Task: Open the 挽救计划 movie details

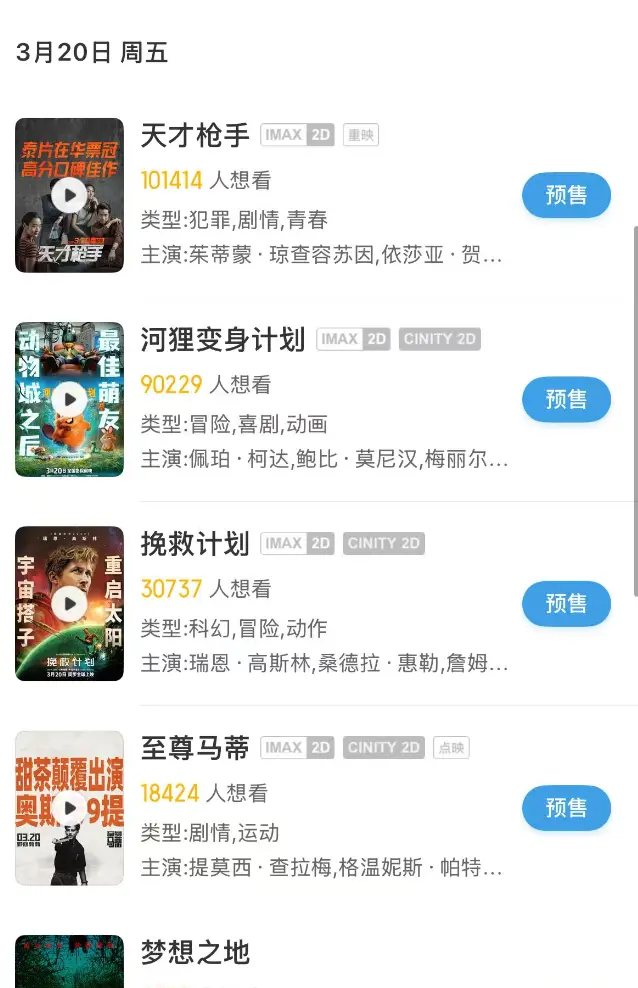Action: (x=195, y=544)
